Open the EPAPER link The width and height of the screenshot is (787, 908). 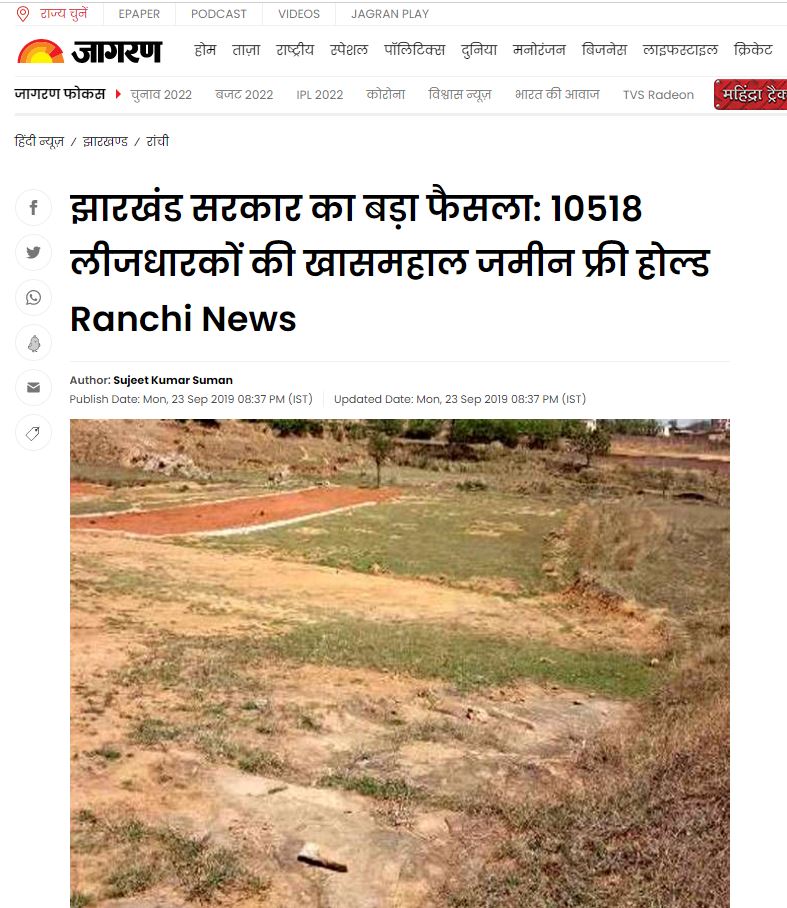139,14
